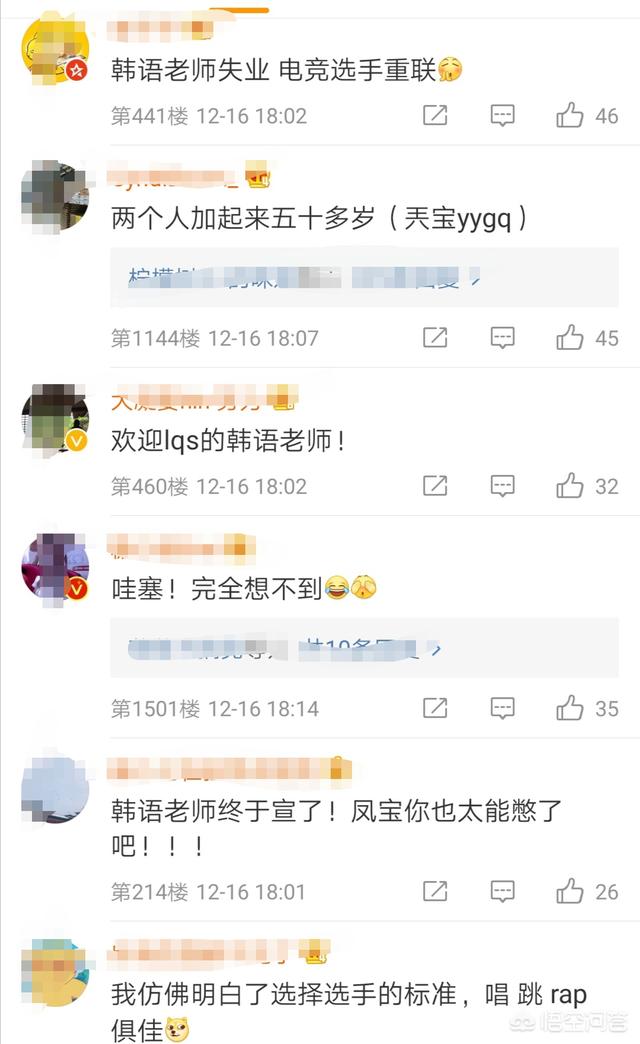This screenshot has height=1044, width=640.
Task: Repost the comment on floor 441
Action: 435,116
